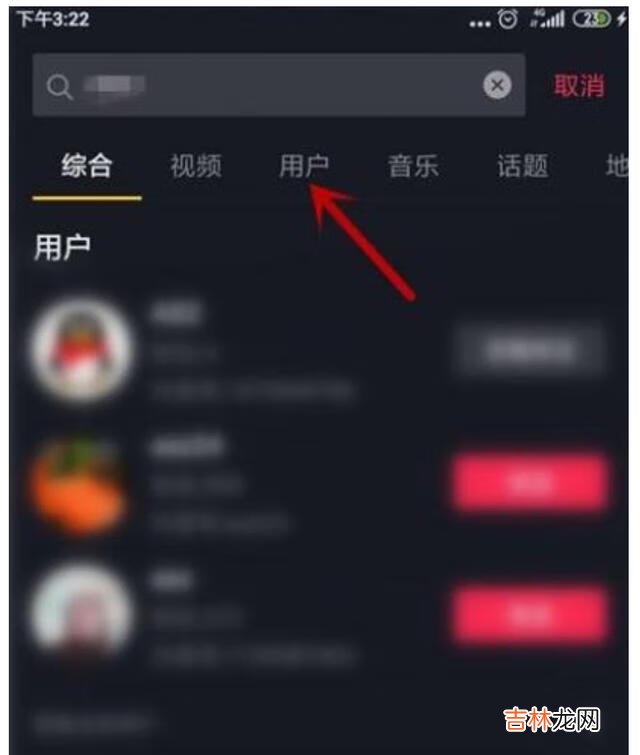This screenshot has height=755, width=640.
Task: Open the user with the orange food avatar
Action: pos(82,485)
